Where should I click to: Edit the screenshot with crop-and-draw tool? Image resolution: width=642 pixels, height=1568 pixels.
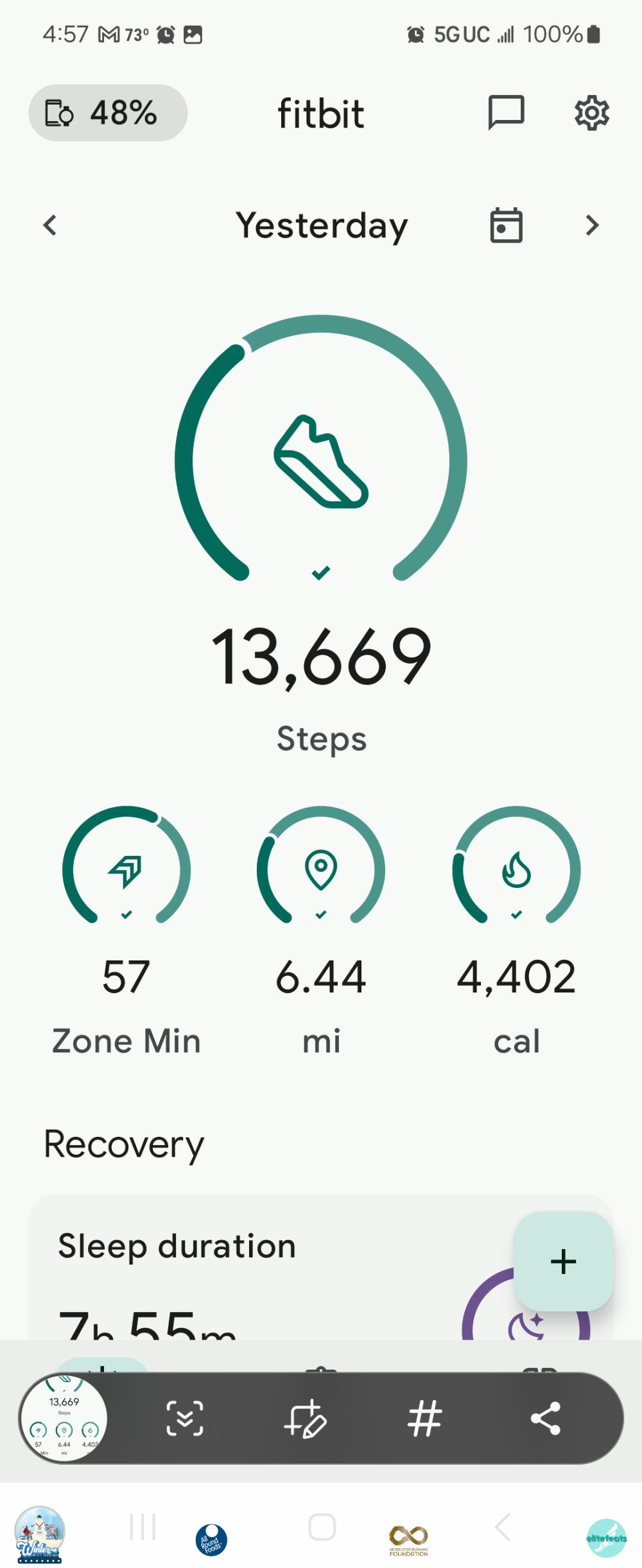click(305, 1418)
